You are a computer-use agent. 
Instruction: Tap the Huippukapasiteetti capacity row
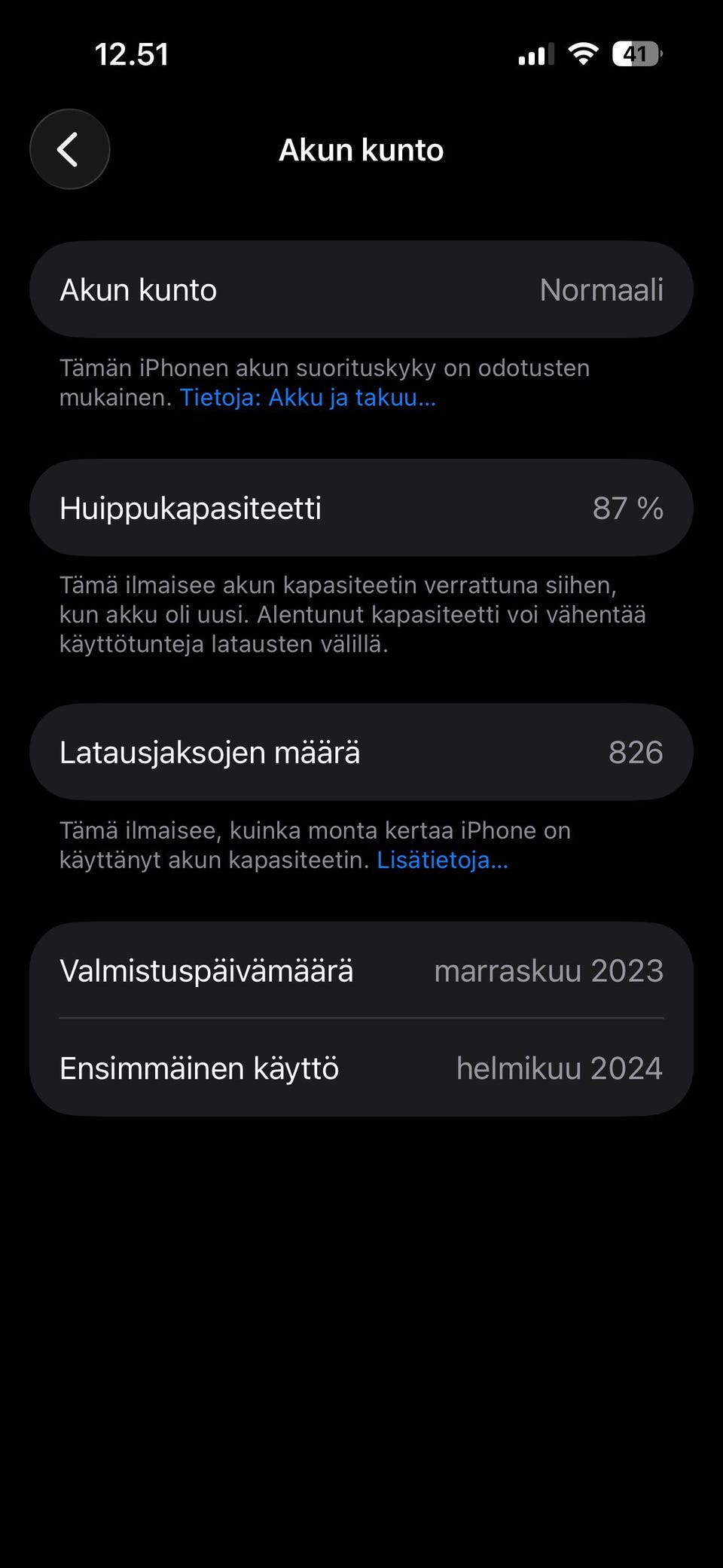[361, 507]
